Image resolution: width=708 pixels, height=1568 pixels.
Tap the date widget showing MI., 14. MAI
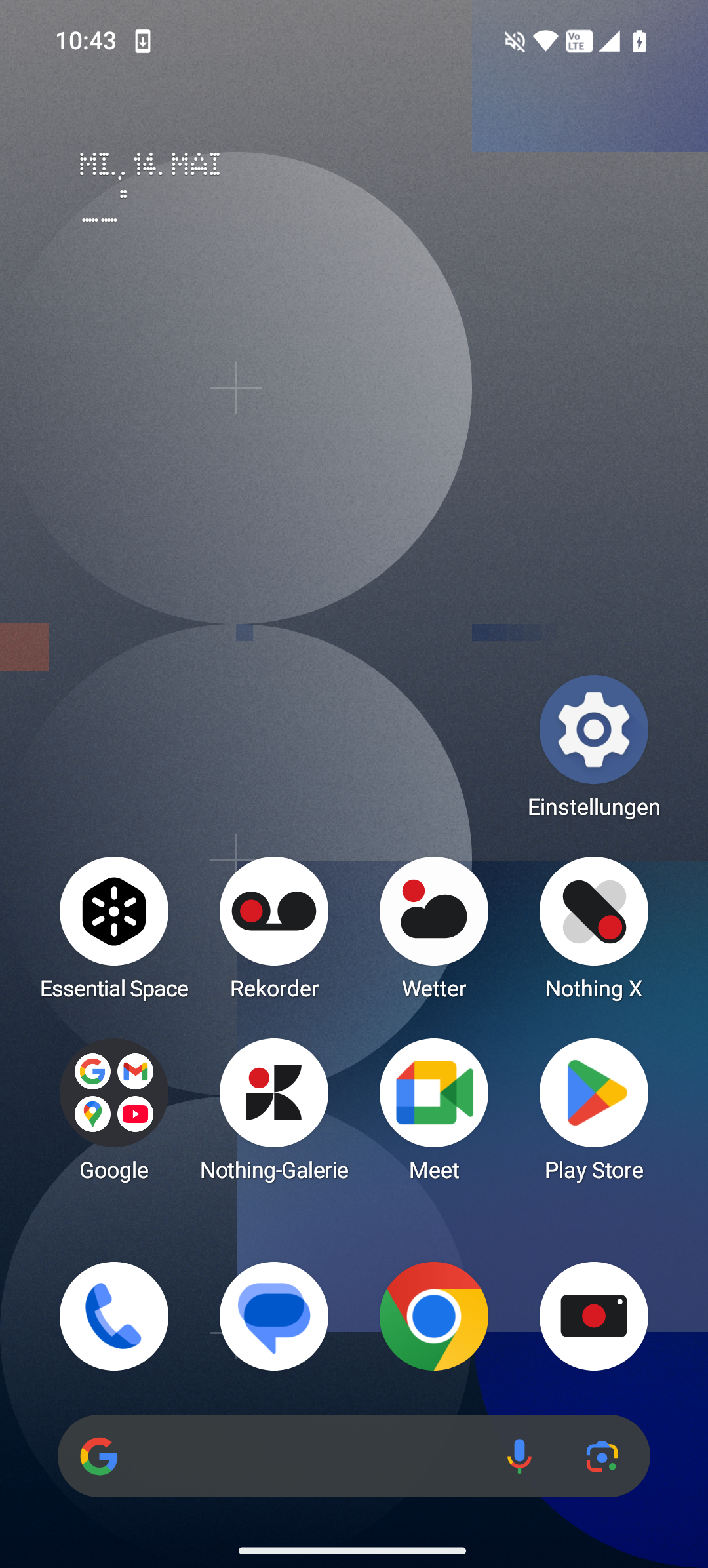click(149, 165)
